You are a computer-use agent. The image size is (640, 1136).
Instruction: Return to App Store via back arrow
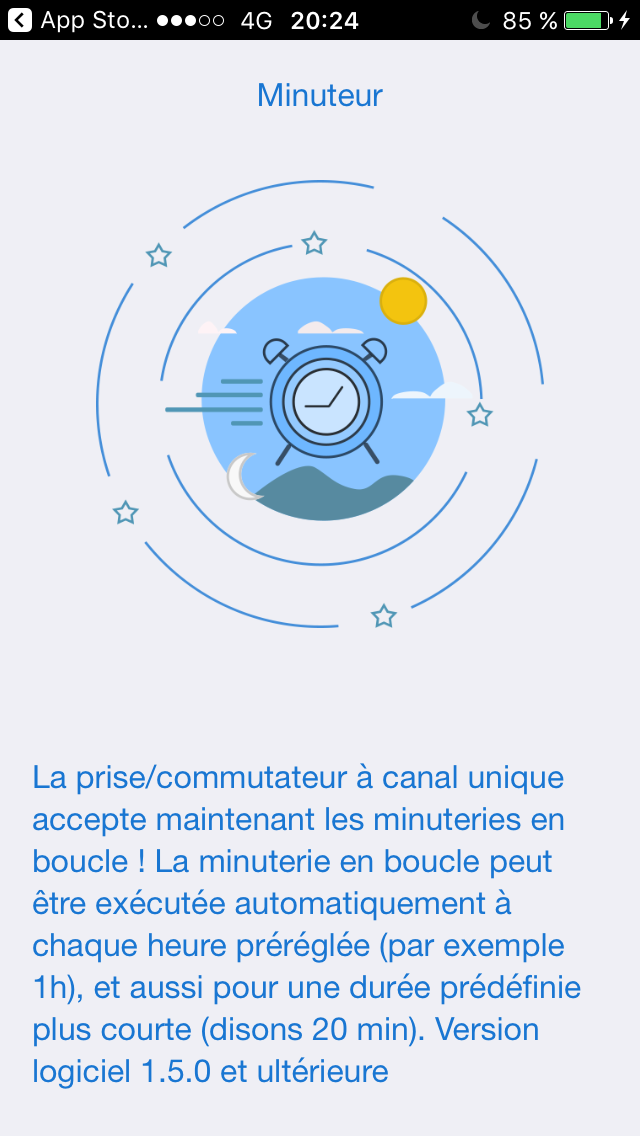[20, 20]
